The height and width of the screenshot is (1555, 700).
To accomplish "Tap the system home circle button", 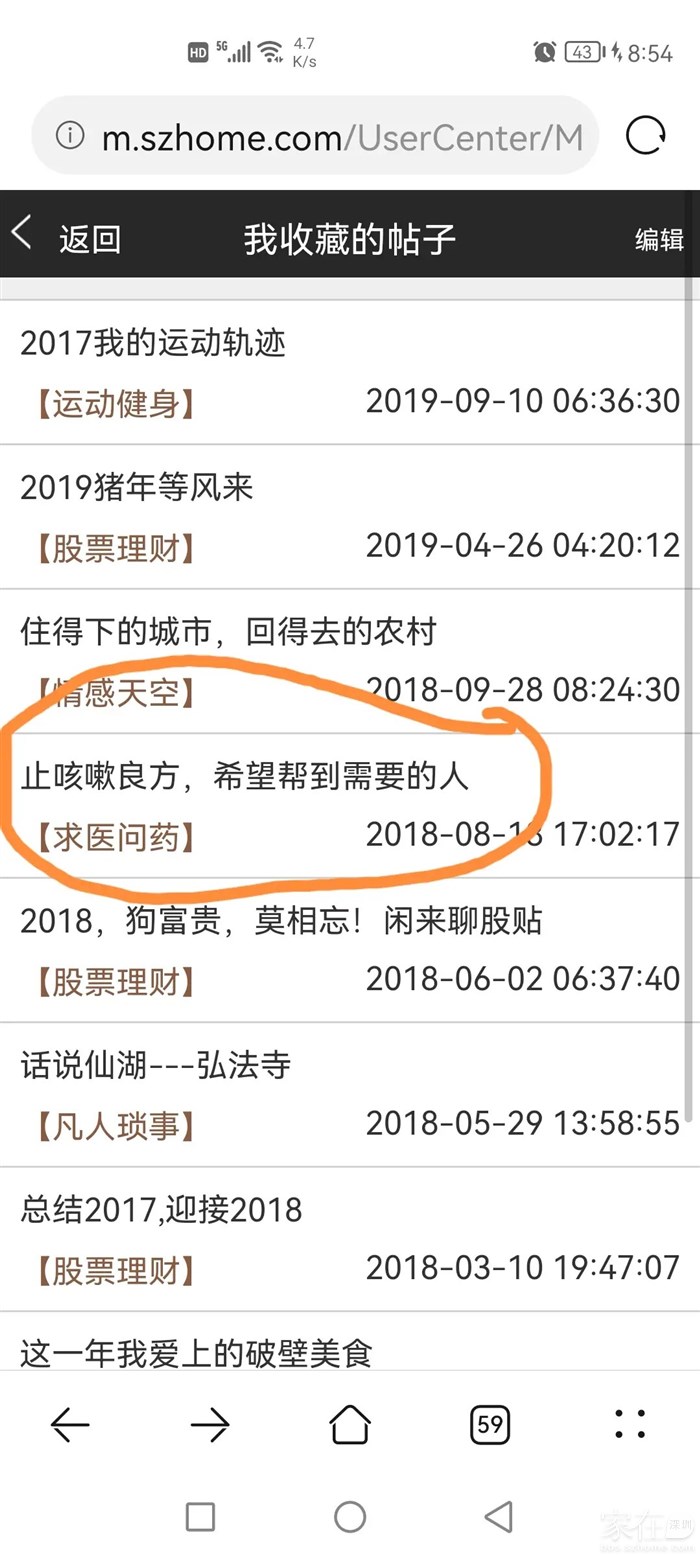I will [350, 1516].
